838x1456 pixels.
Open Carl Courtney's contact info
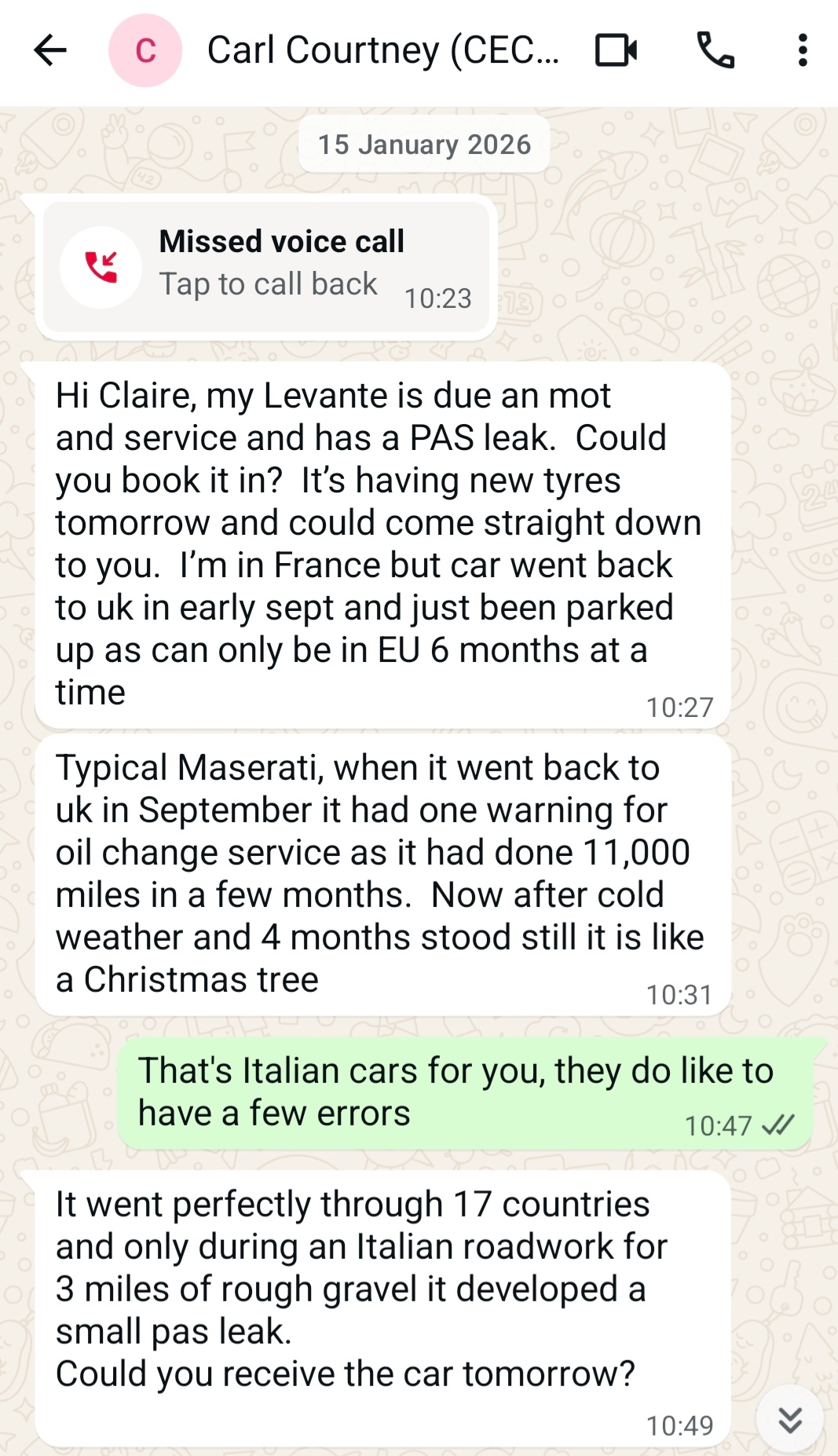pos(382,51)
